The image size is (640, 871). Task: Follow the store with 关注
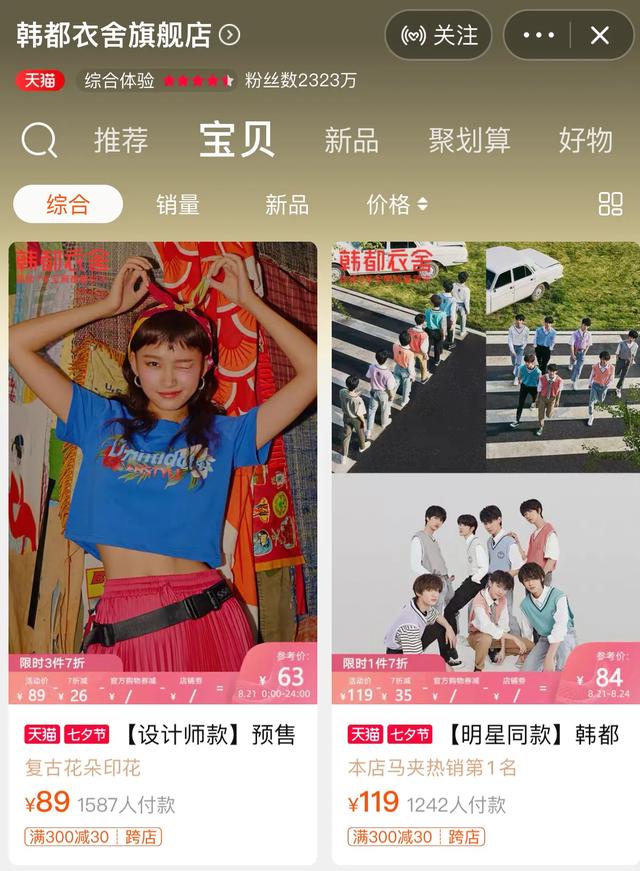(x=439, y=36)
